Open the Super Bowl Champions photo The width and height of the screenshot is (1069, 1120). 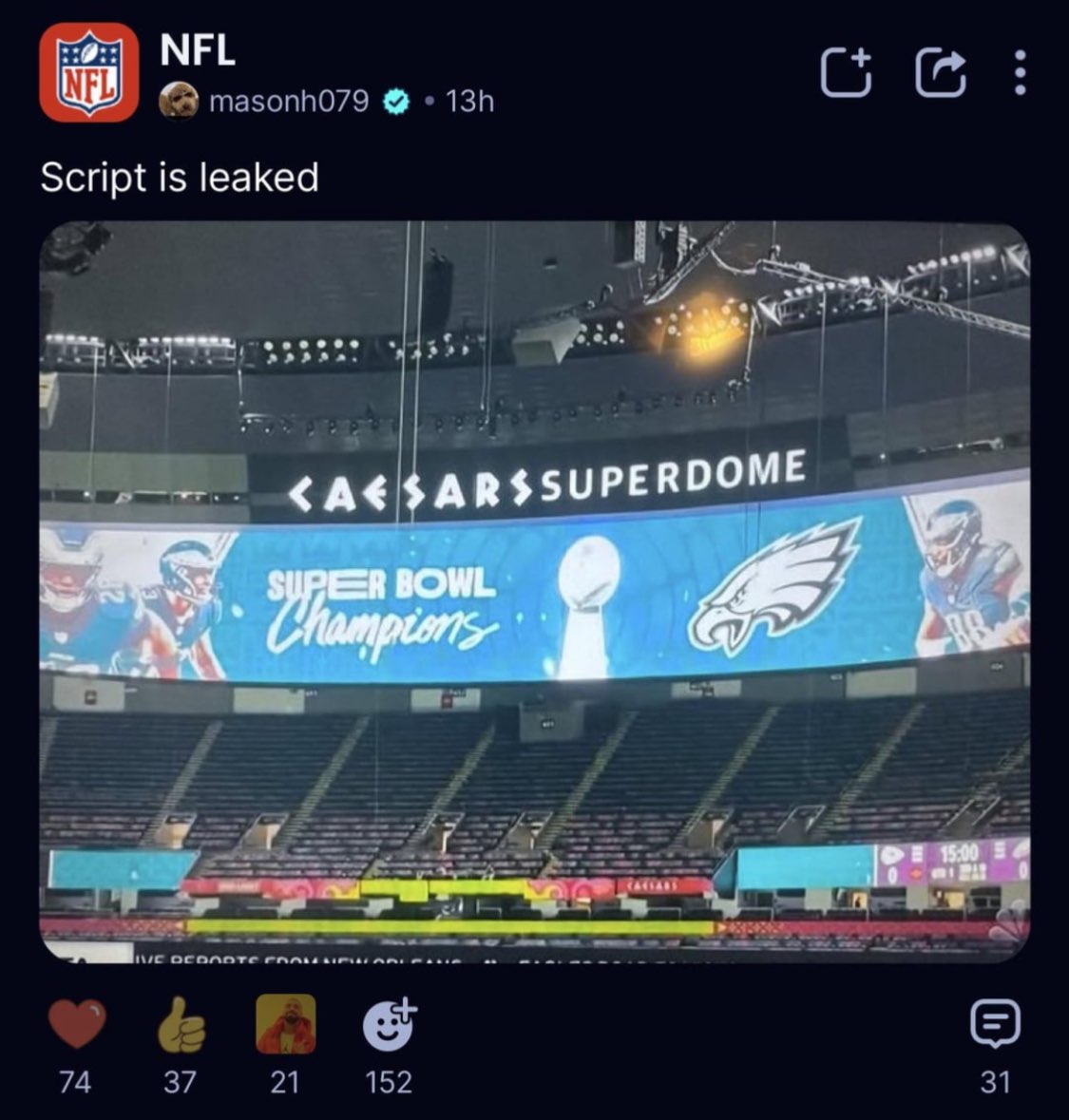pyautogui.click(x=534, y=592)
